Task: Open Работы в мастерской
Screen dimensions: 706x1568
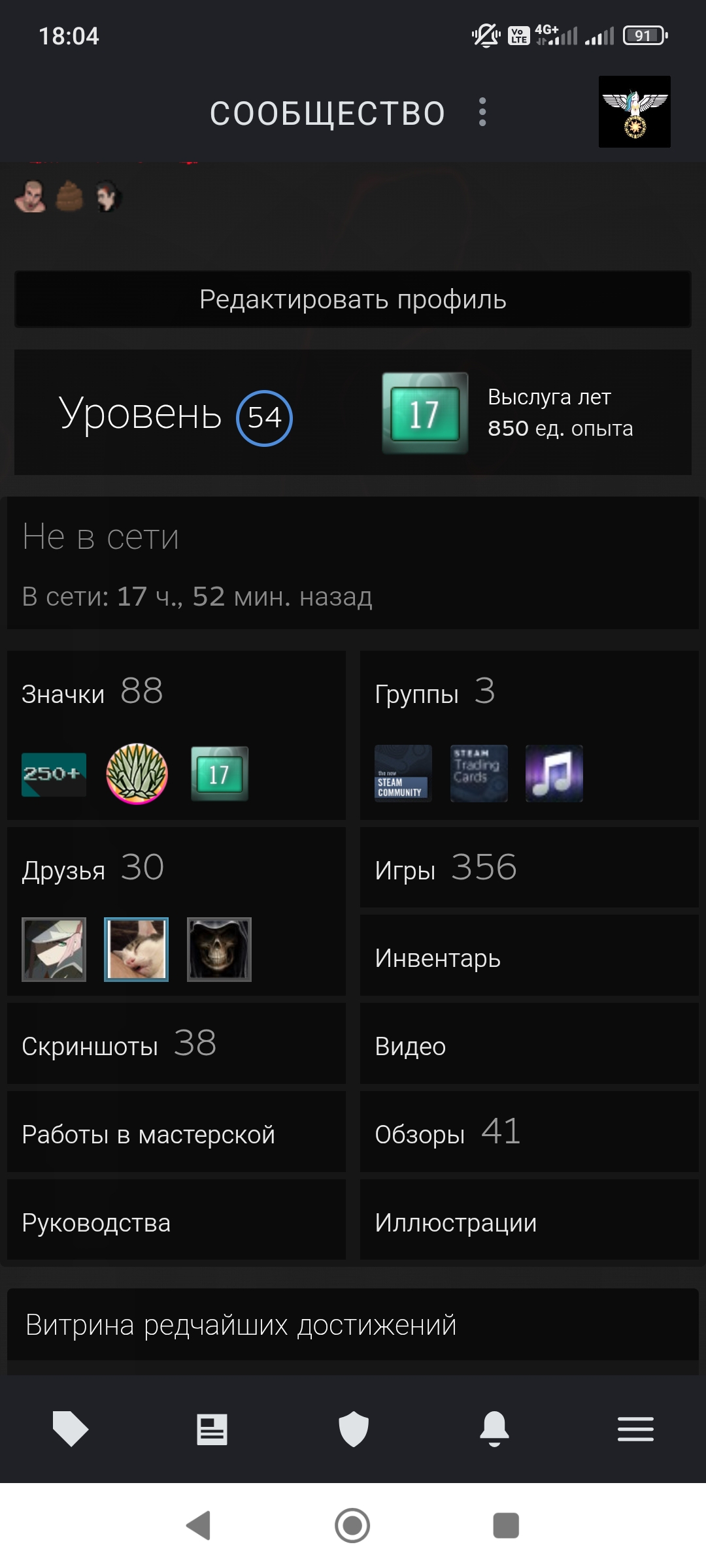Action: coord(176,1132)
